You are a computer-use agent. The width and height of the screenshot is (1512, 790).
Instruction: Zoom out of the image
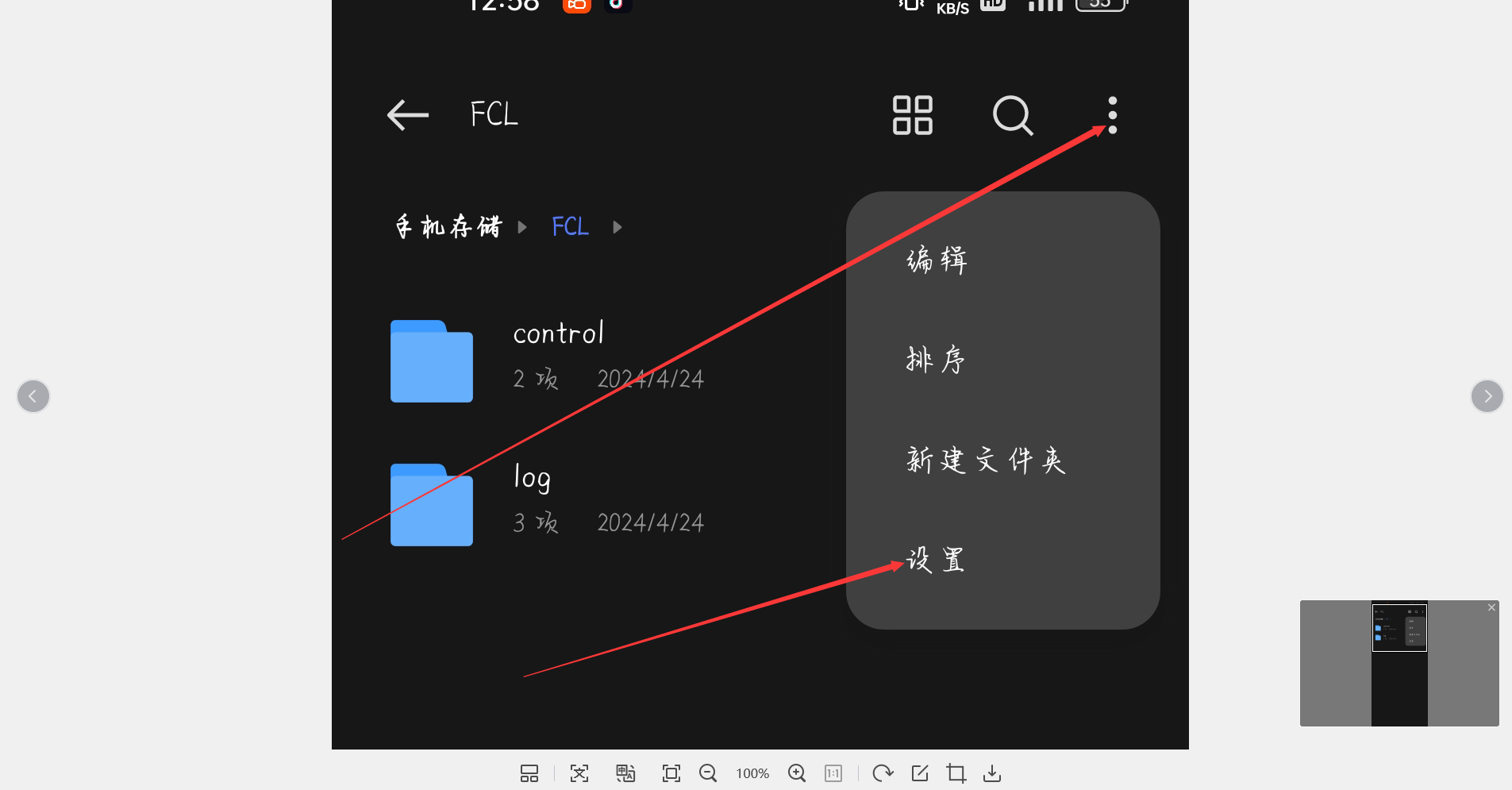[708, 773]
